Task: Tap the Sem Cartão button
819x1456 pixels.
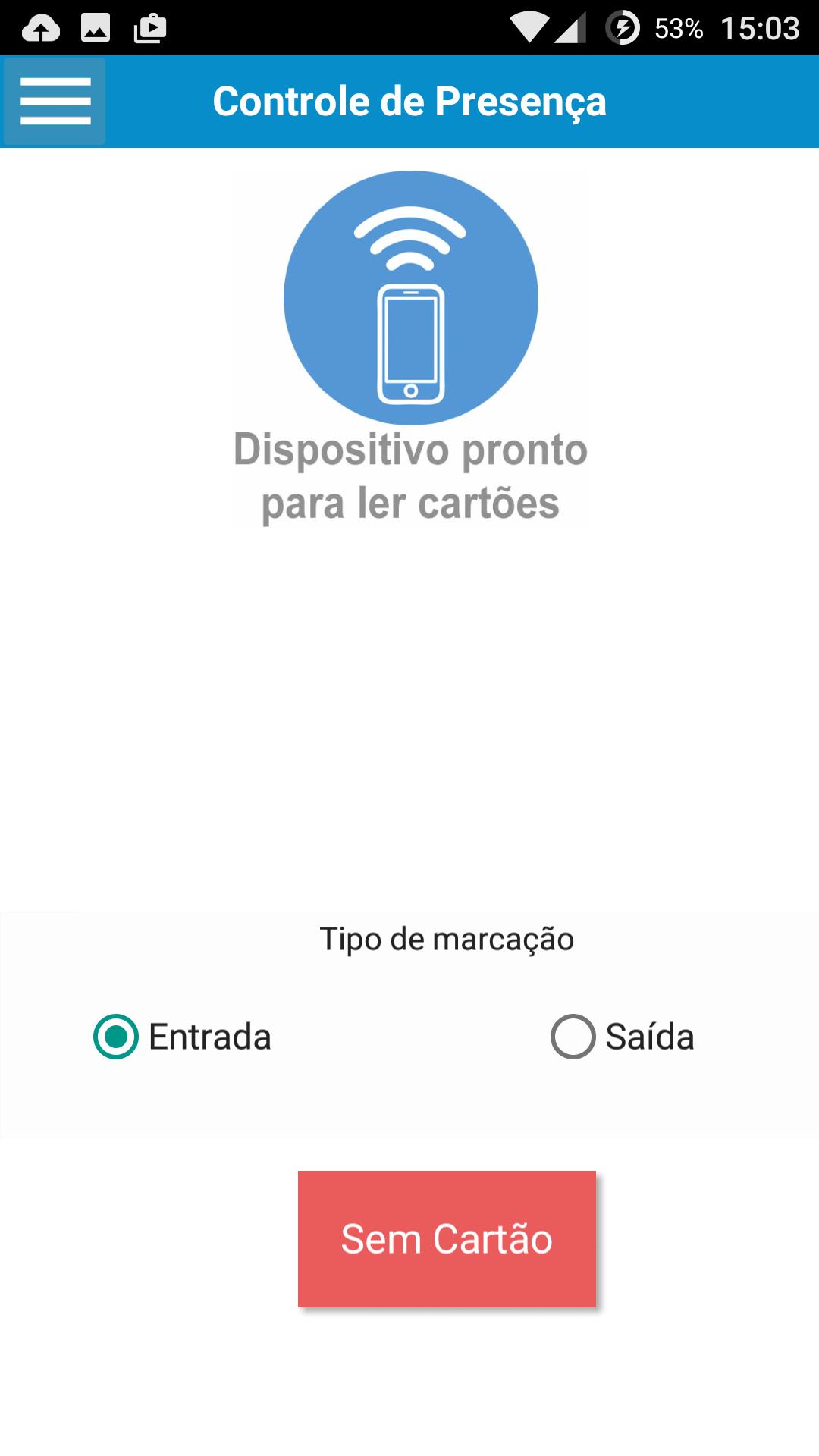Action: point(447,1239)
